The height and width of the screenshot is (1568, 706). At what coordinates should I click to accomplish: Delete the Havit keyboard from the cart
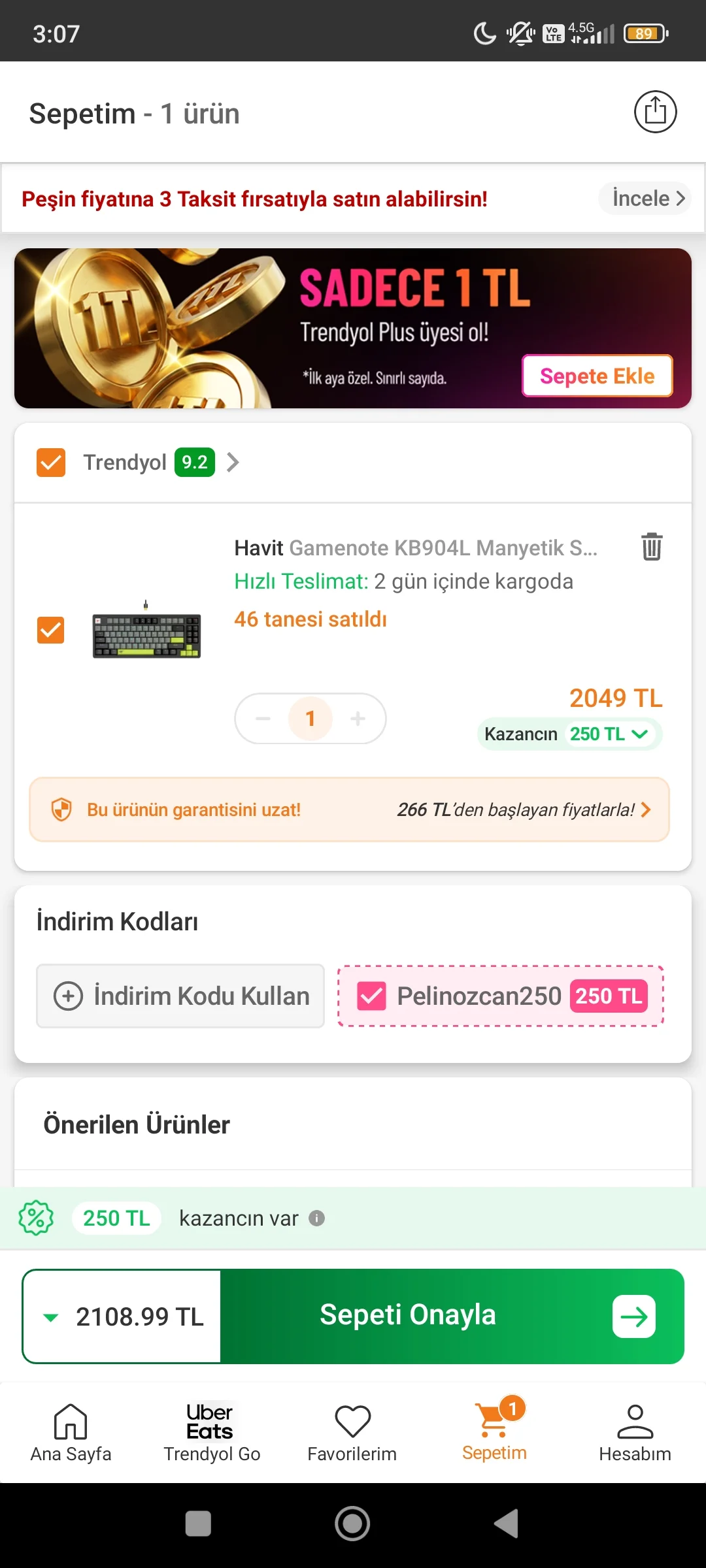pos(651,546)
